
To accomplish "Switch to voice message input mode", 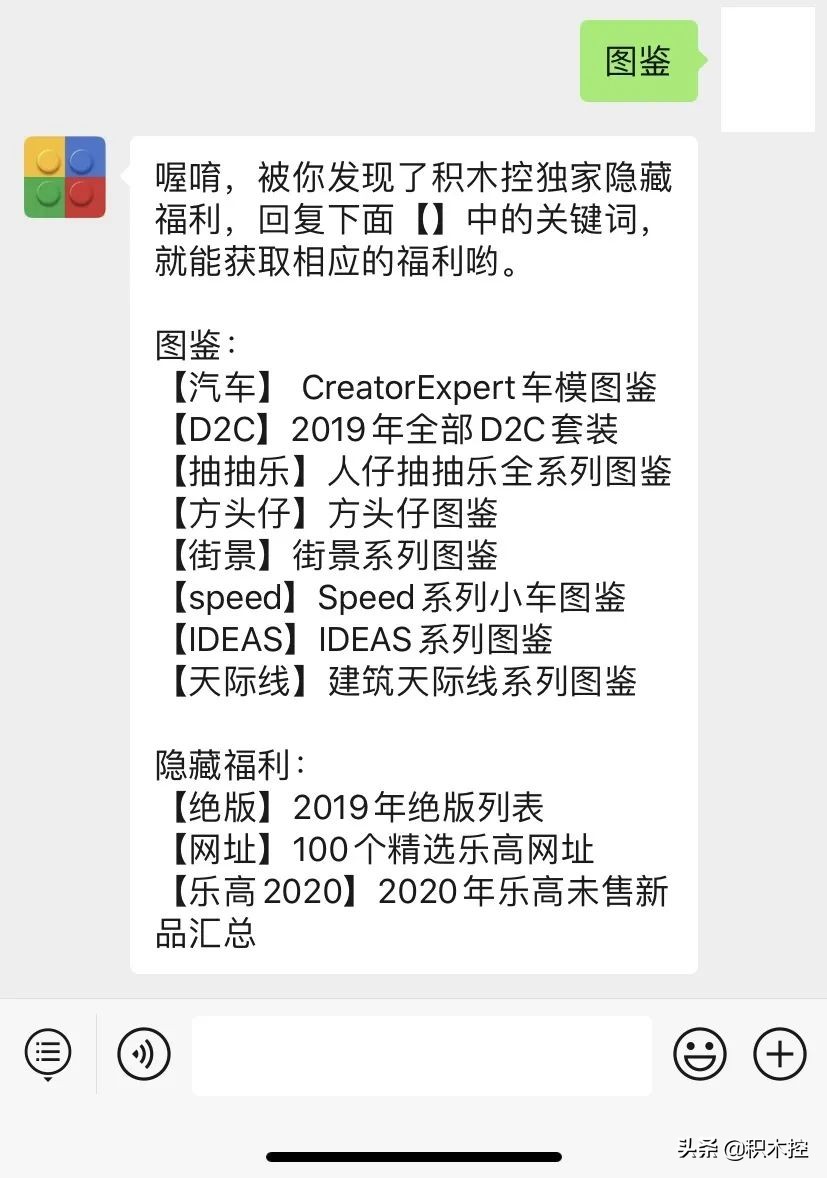I will (x=143, y=1053).
